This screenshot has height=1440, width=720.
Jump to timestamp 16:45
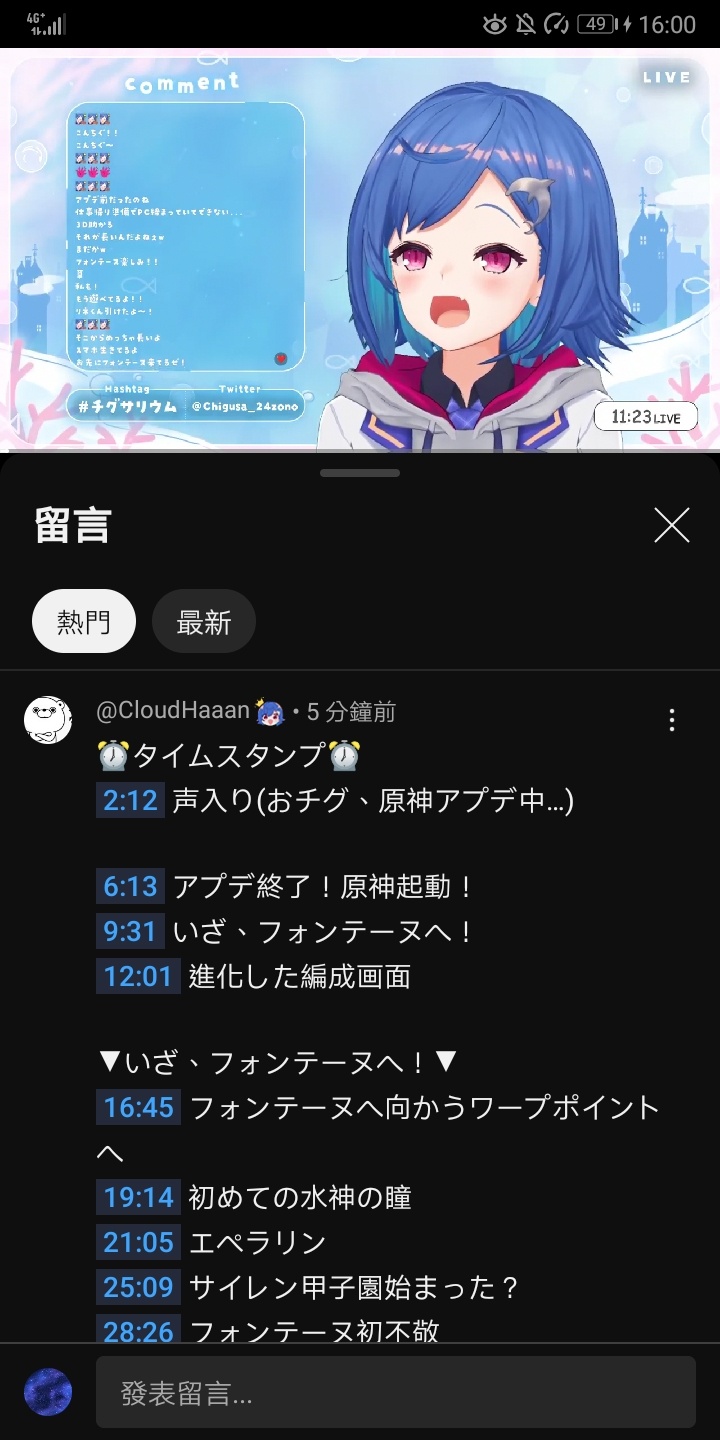pos(138,1107)
